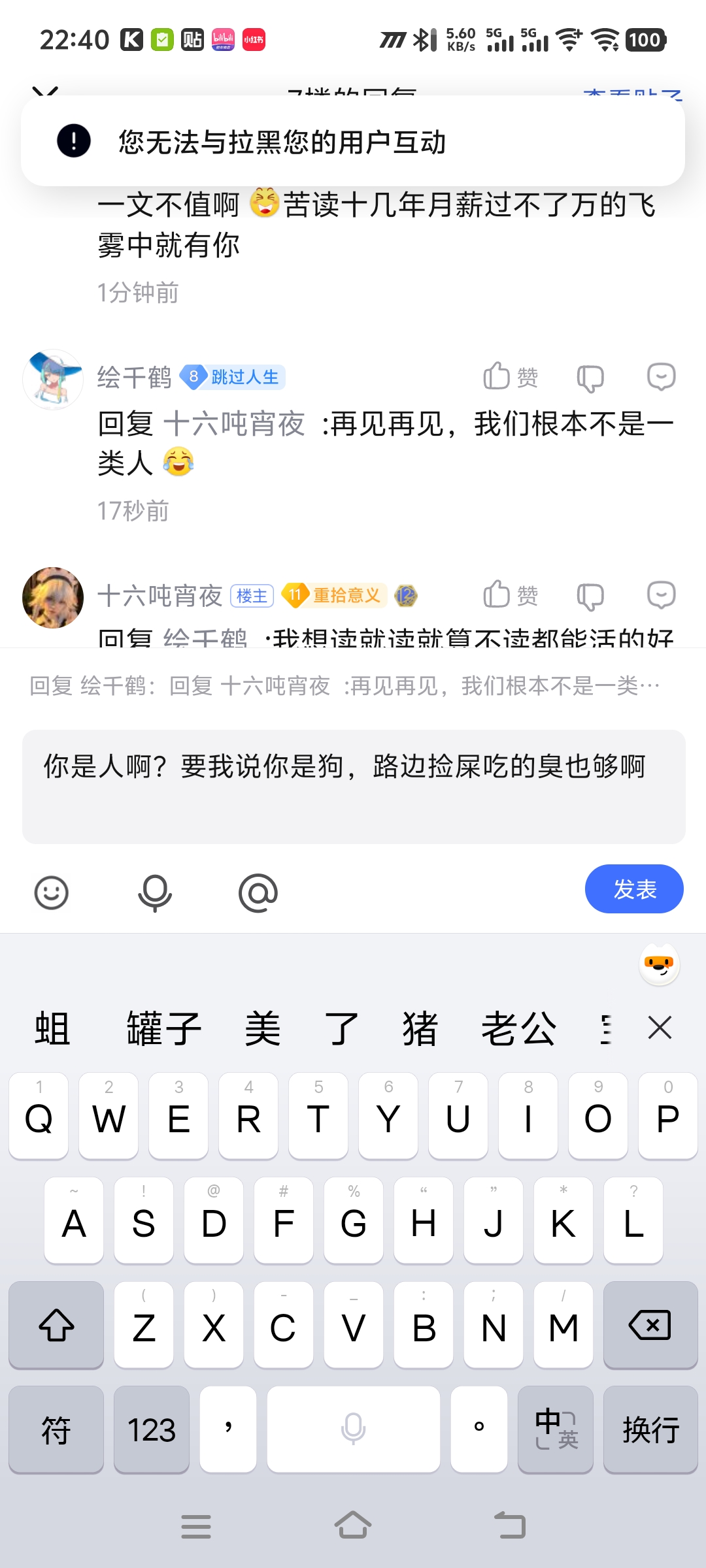Open comment icon on 十六吨宵夜's reply
Viewport: 706px width, 1568px height.
click(661, 595)
